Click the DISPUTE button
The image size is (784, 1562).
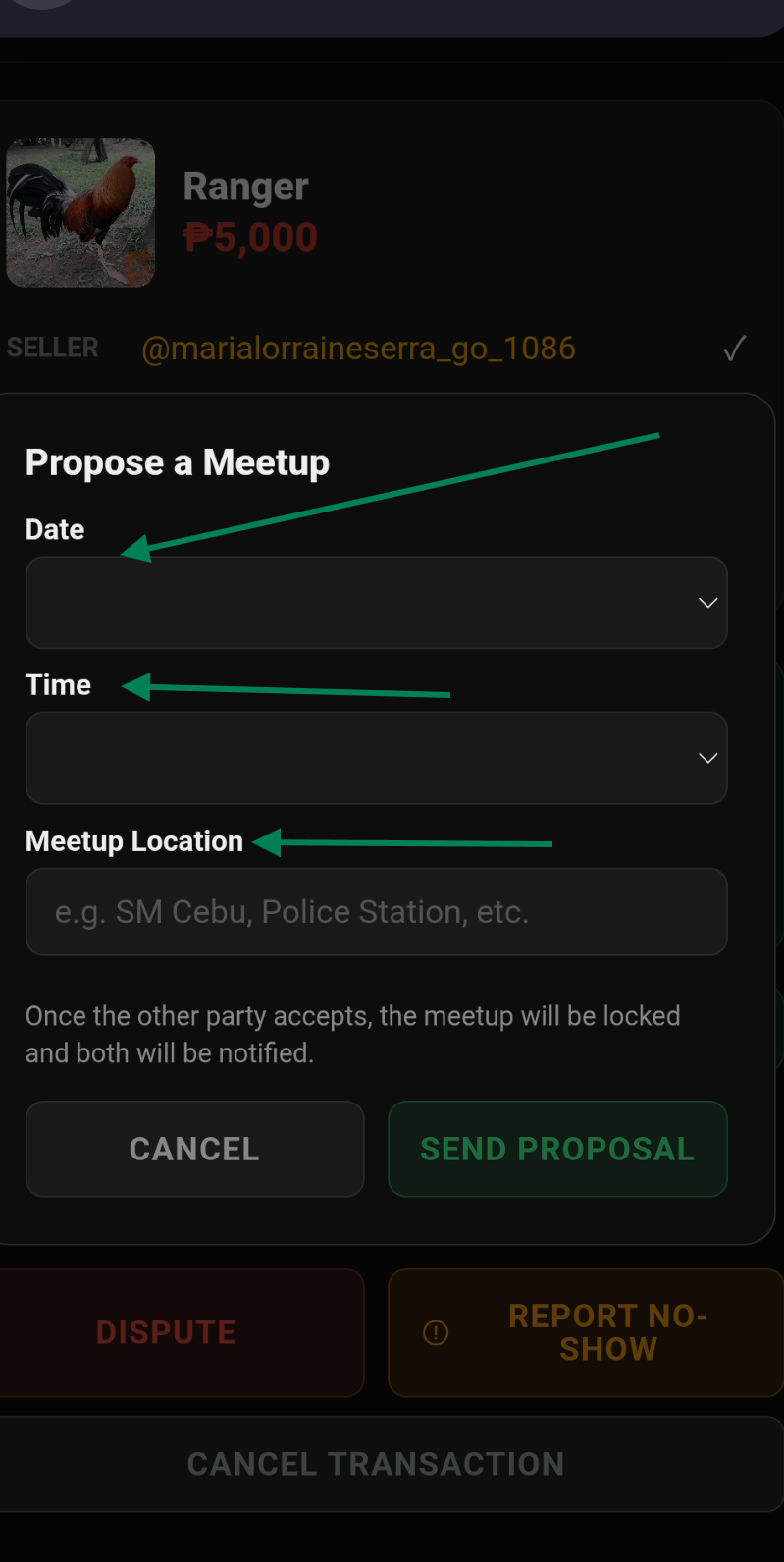pyautogui.click(x=166, y=1332)
